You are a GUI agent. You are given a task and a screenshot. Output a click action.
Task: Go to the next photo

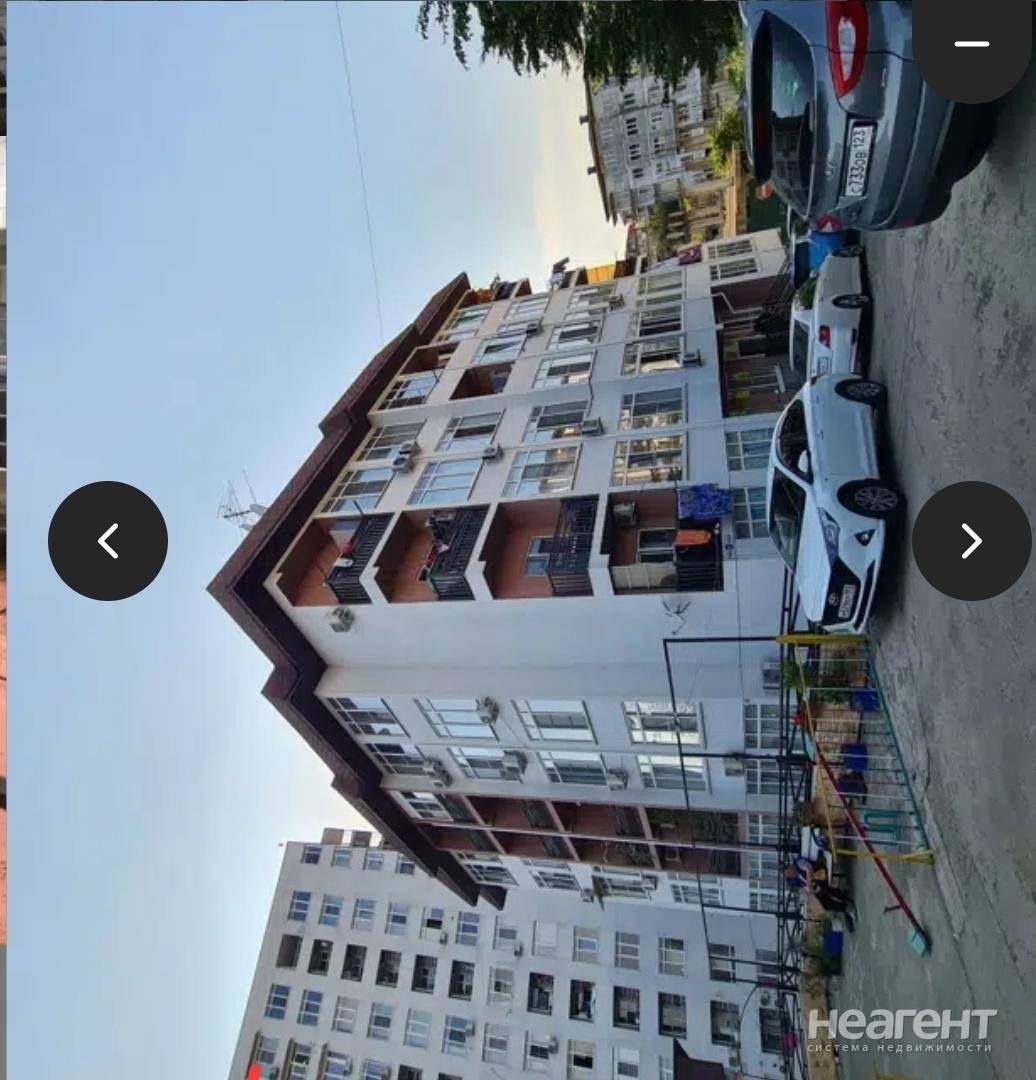pos(971,541)
